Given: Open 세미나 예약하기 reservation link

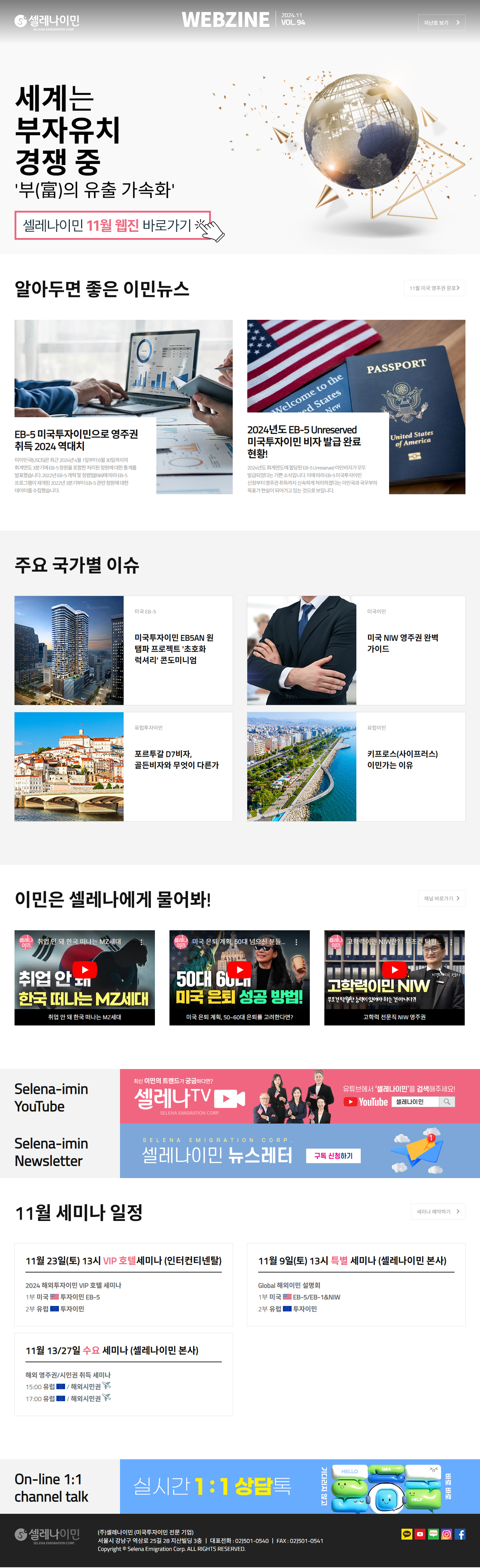Looking at the screenshot, I should (x=437, y=1211).
